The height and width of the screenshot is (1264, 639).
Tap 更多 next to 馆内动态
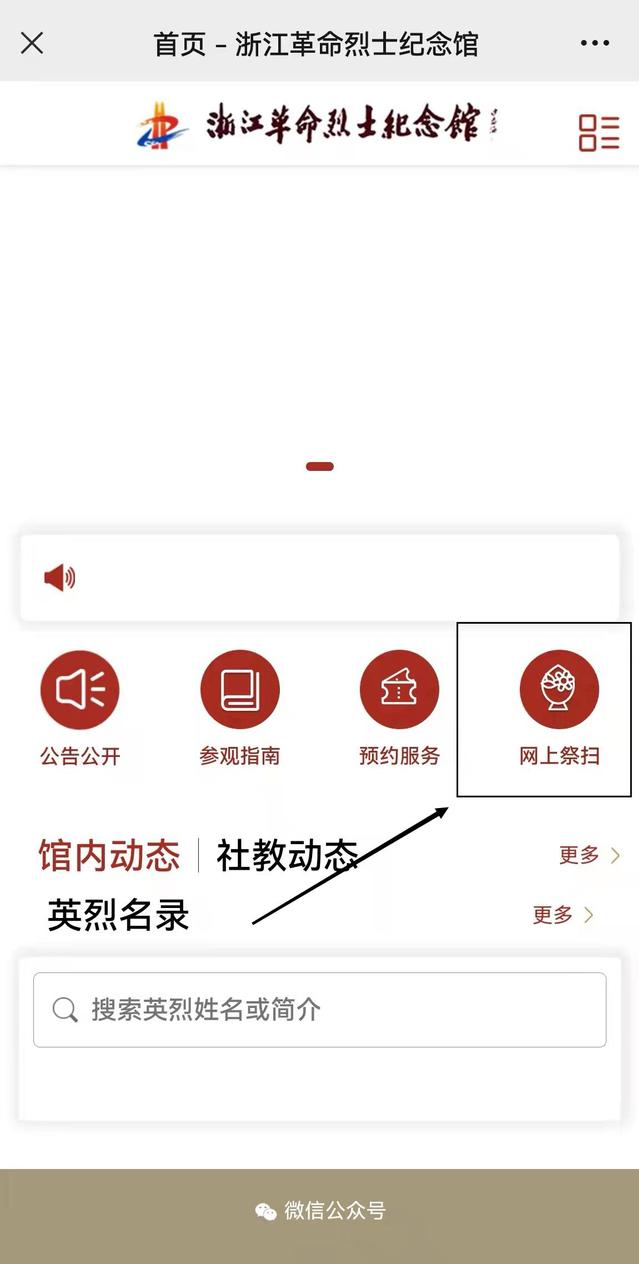590,855
